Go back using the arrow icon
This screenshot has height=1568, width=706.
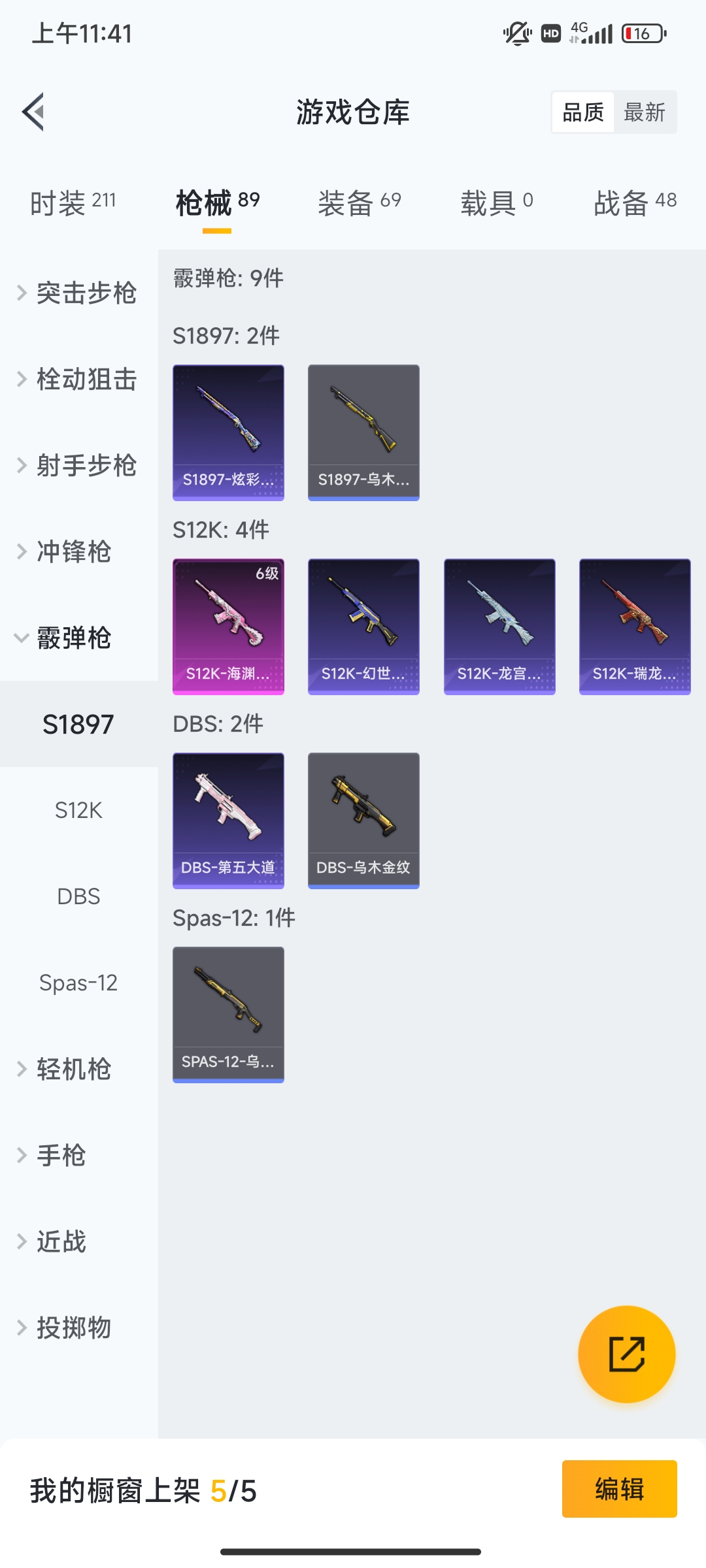point(34,112)
